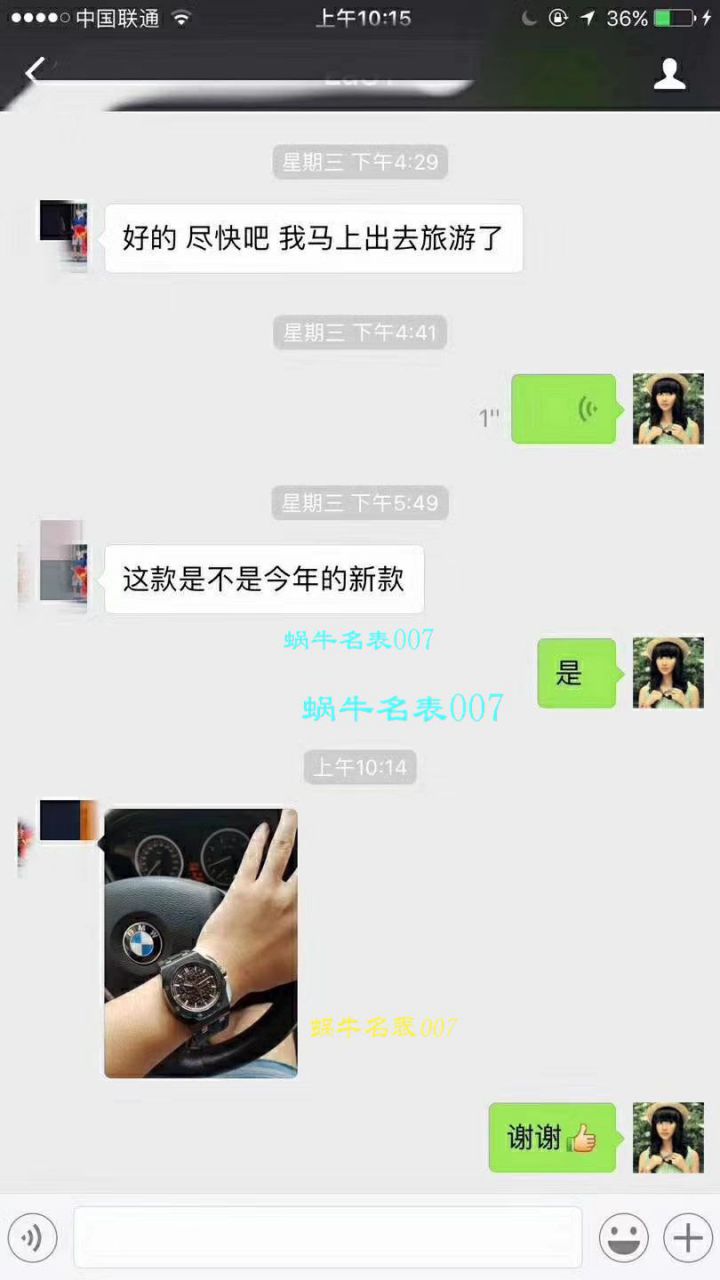Open the BMW steering wheel watch photo
This screenshot has height=1280, width=720.
[200, 941]
